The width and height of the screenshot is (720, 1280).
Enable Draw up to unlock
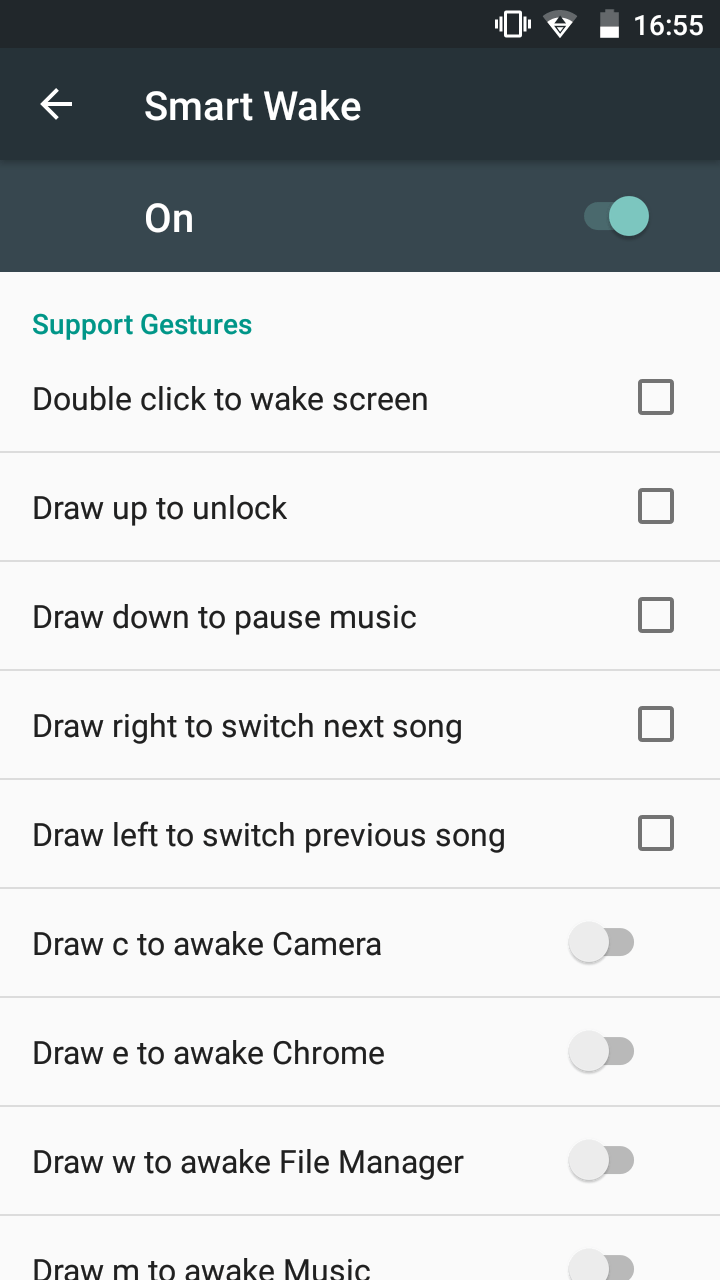(656, 507)
